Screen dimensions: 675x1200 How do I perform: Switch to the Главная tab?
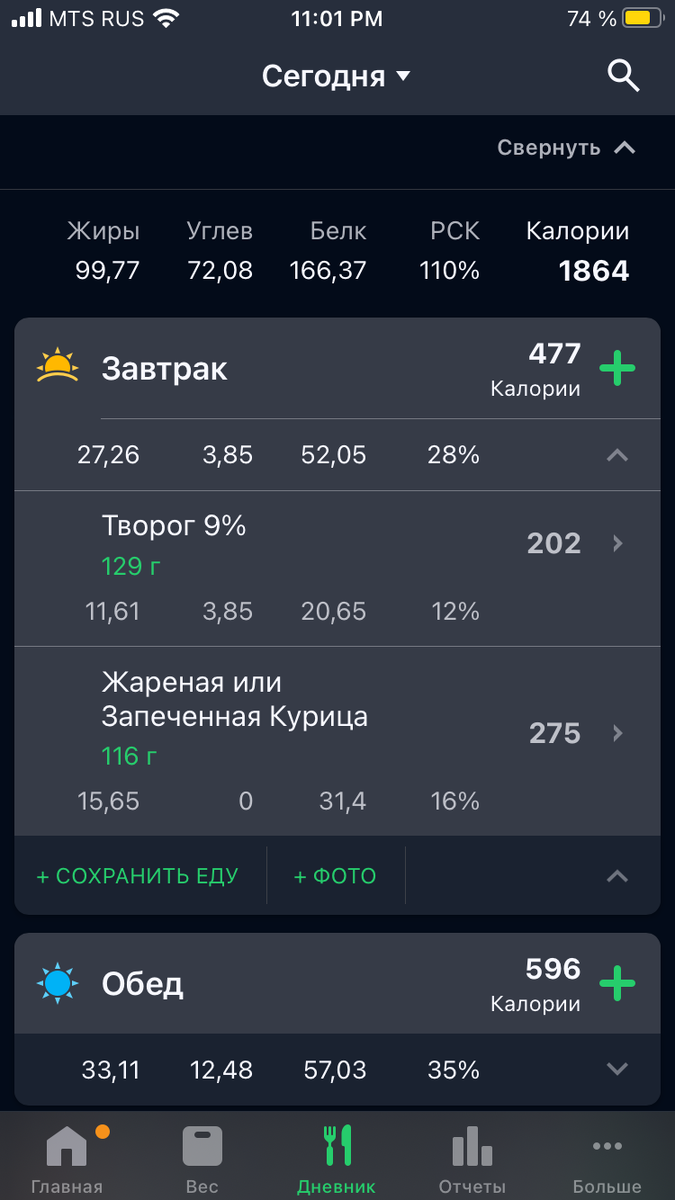coord(67,1158)
